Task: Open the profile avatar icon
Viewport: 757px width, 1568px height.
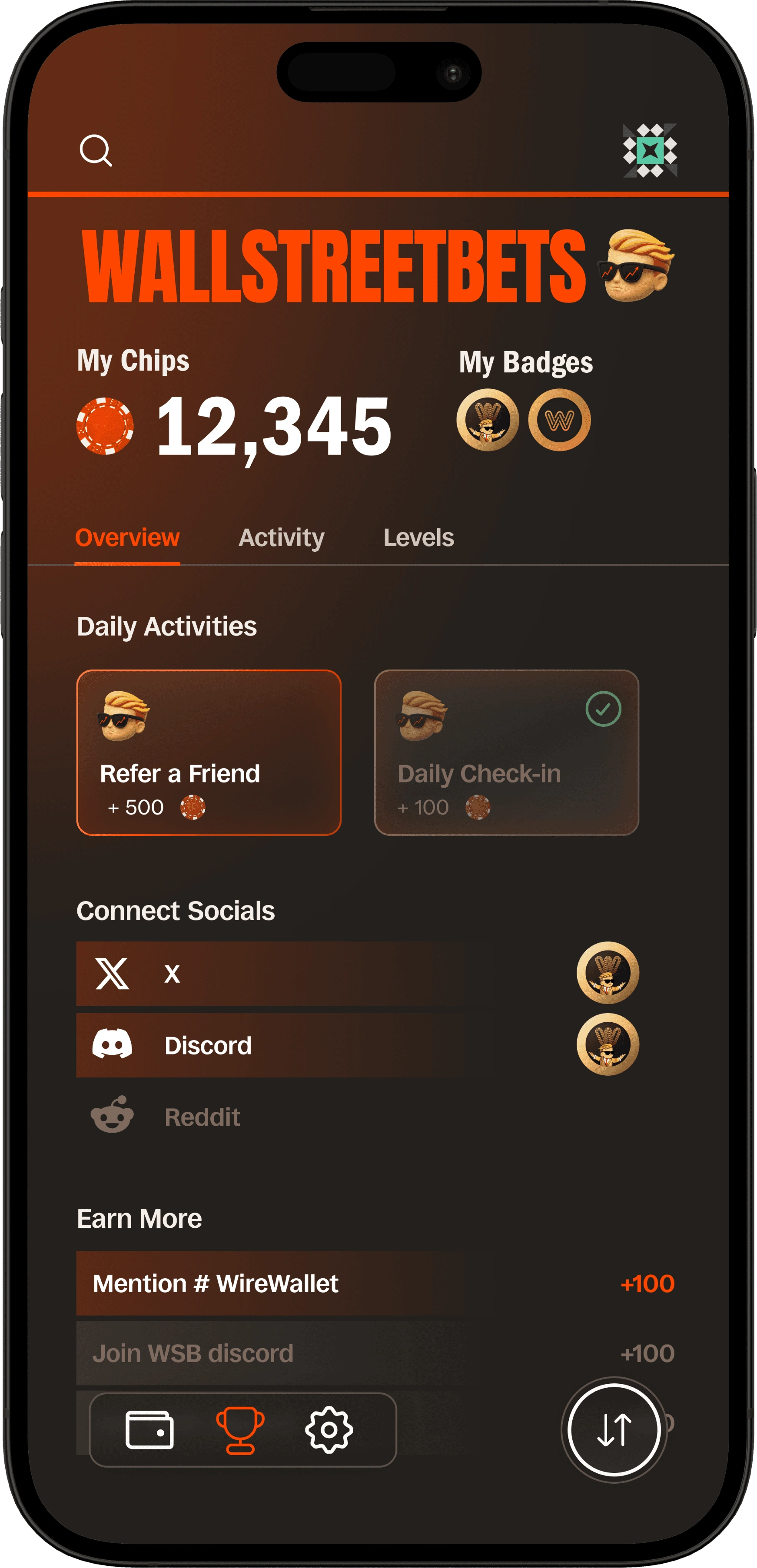Action: (x=650, y=150)
